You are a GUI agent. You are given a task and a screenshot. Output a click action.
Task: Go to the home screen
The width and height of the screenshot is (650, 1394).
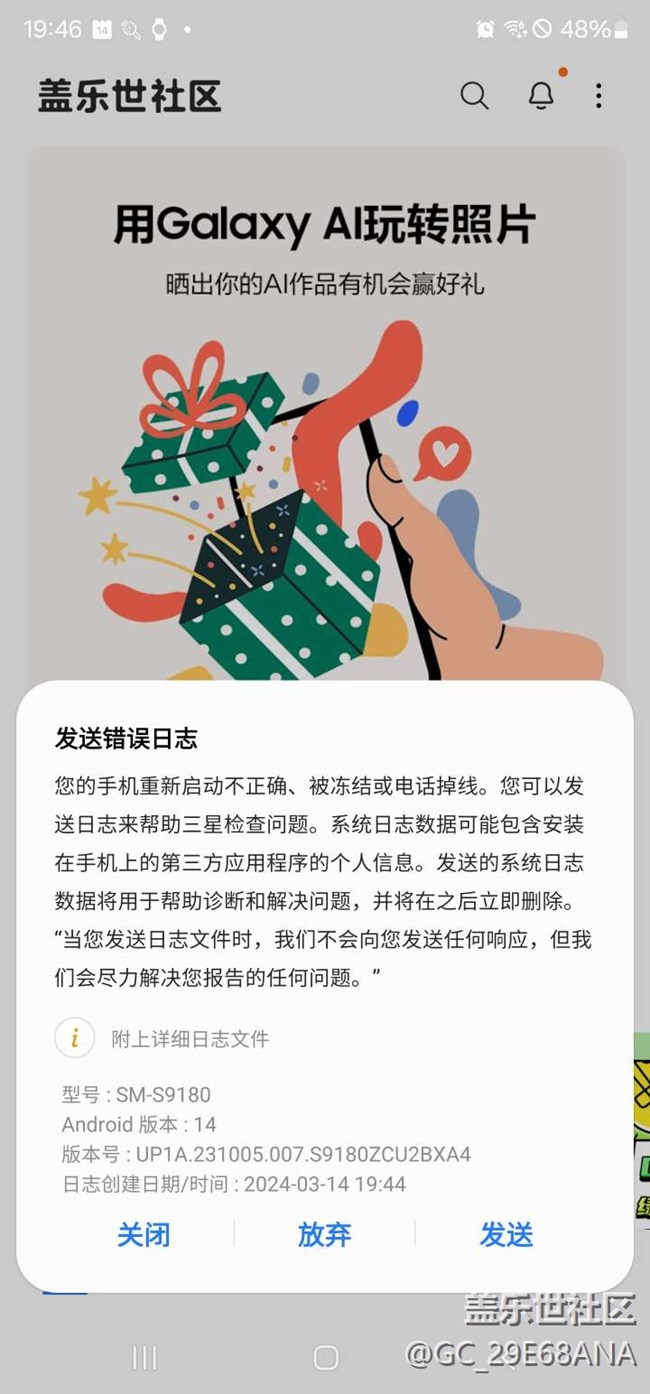pos(326,1357)
